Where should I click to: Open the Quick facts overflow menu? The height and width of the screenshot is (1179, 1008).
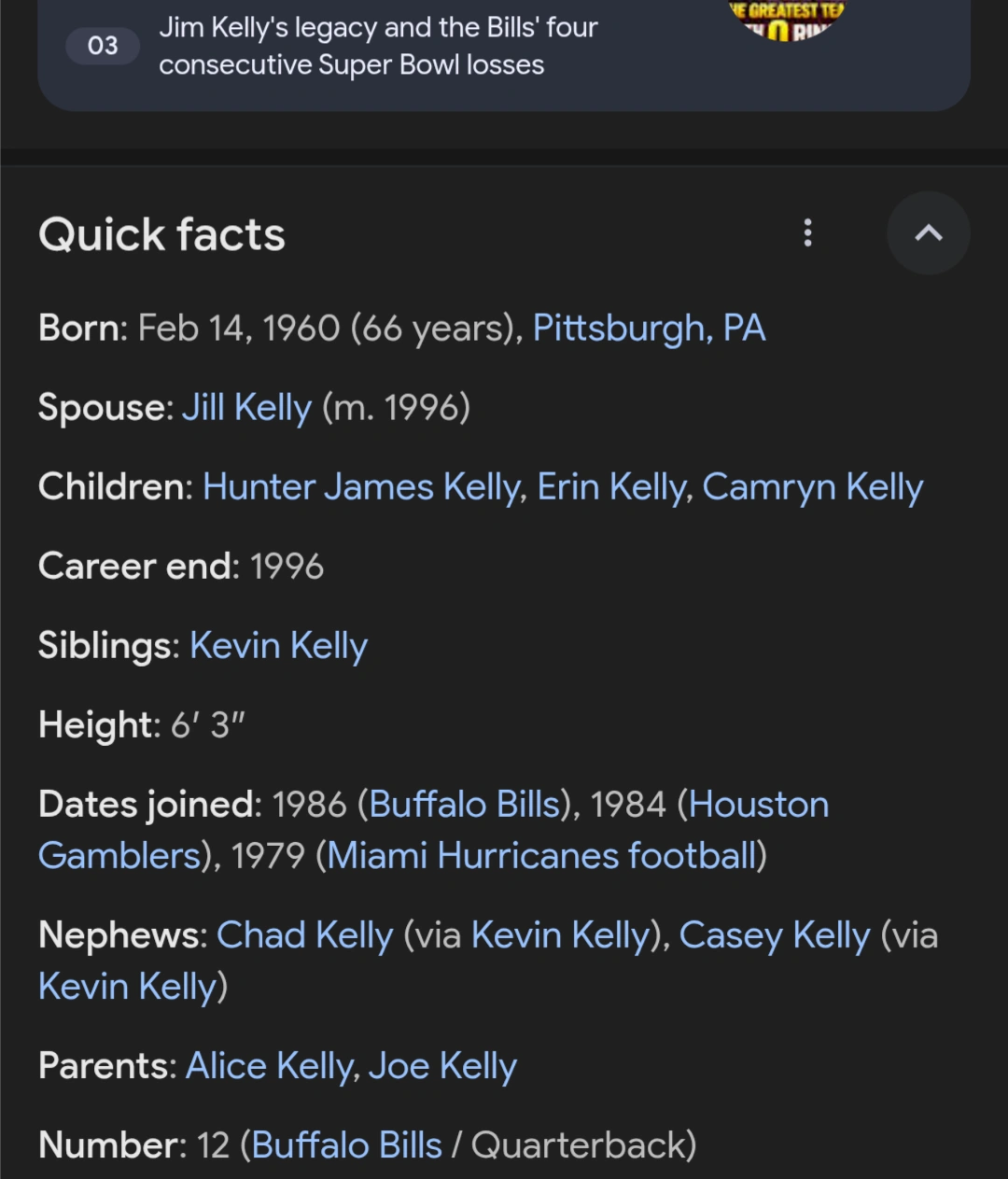pos(808,233)
